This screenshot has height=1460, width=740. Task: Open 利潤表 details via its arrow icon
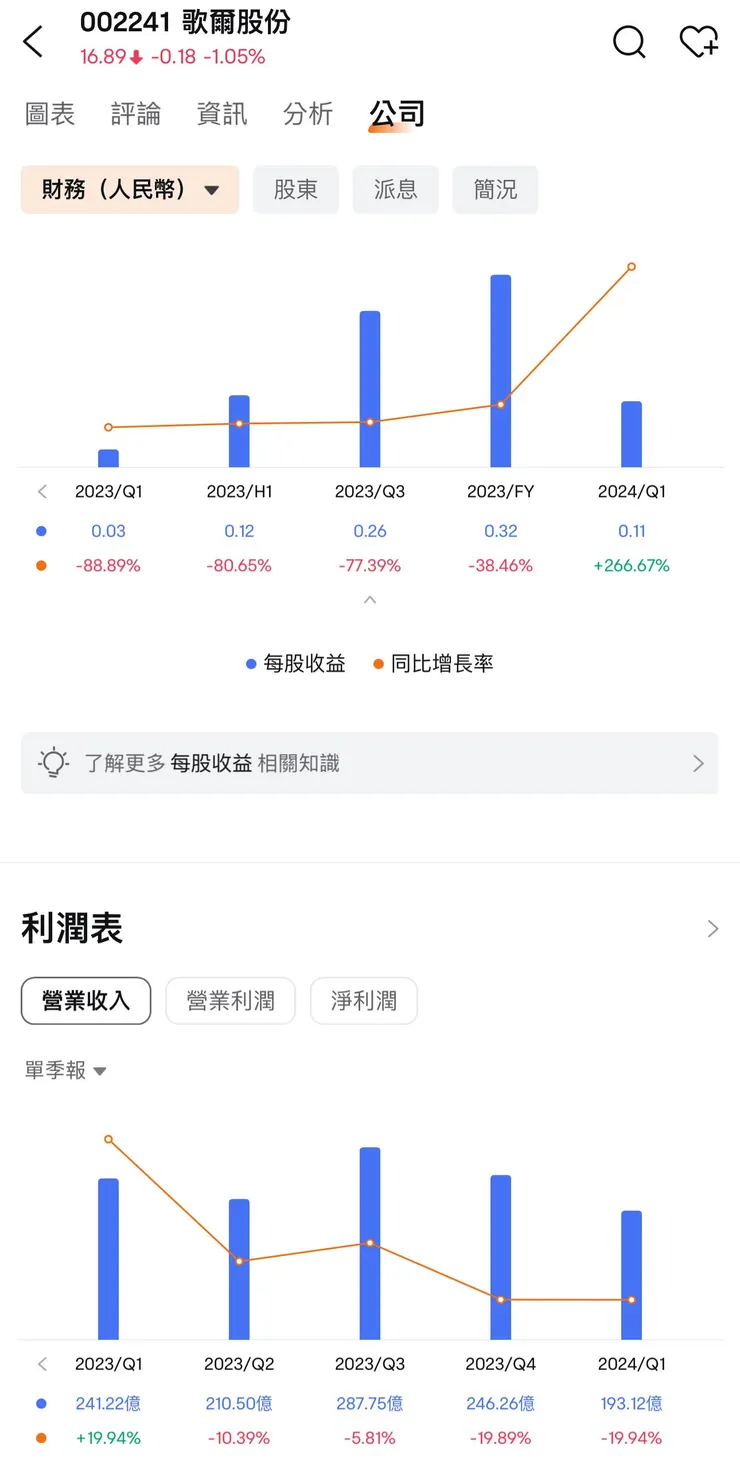pos(712,928)
